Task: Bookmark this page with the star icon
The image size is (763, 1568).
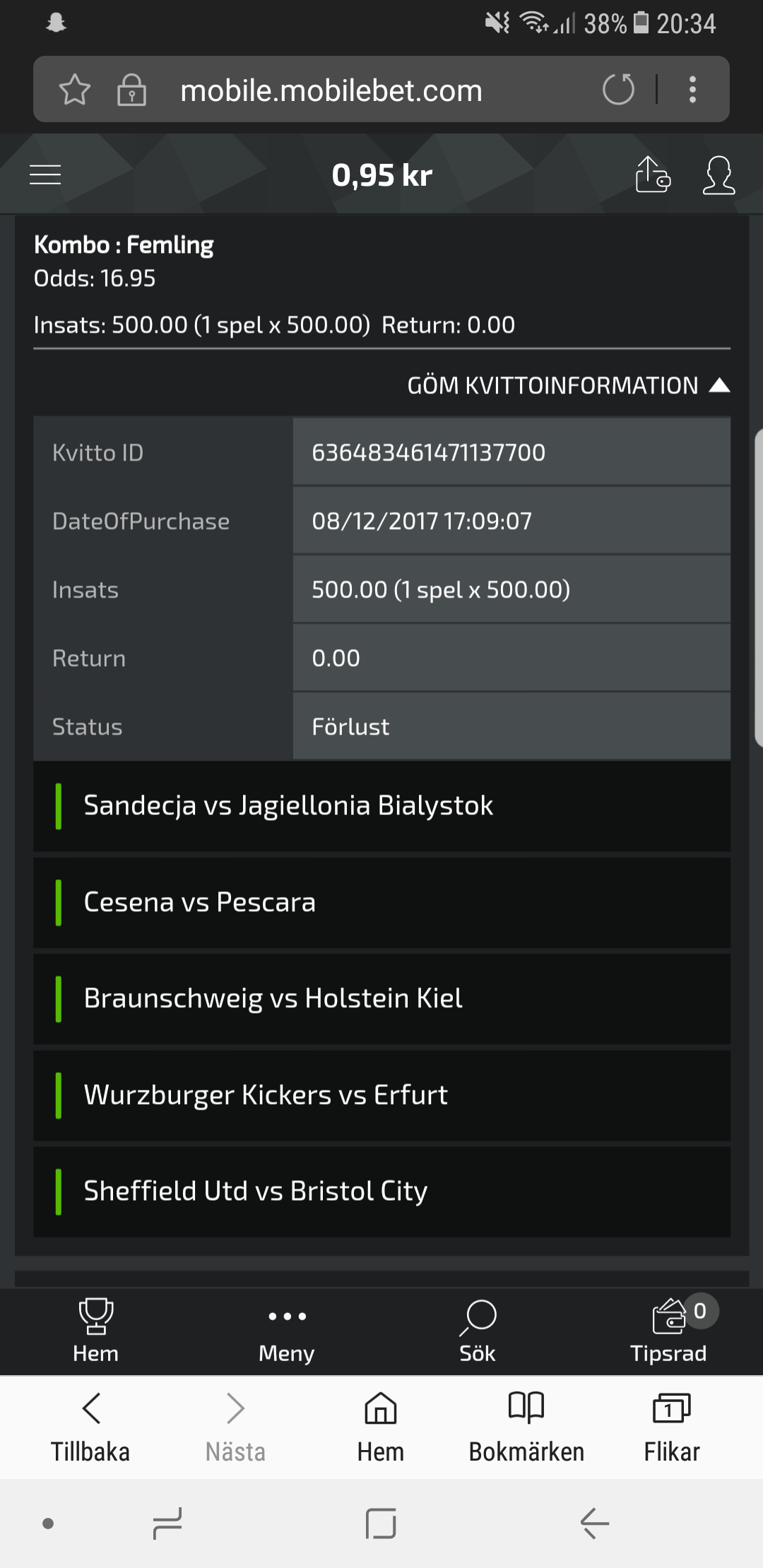Action: tap(74, 90)
